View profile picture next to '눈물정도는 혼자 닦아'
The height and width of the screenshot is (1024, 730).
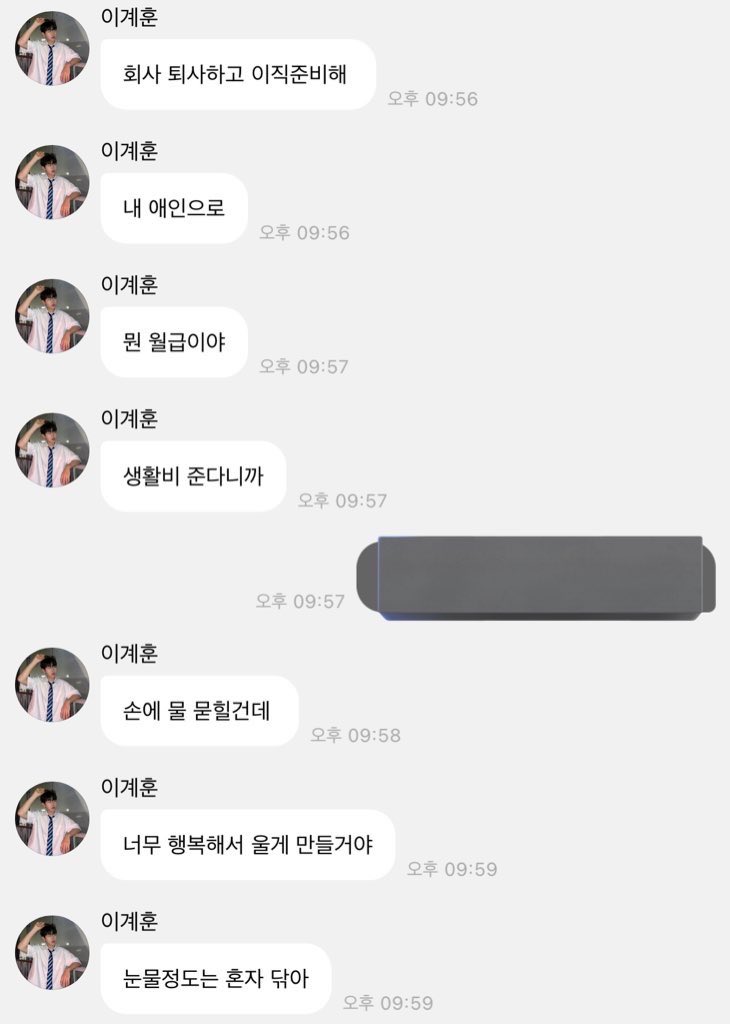tap(52, 952)
